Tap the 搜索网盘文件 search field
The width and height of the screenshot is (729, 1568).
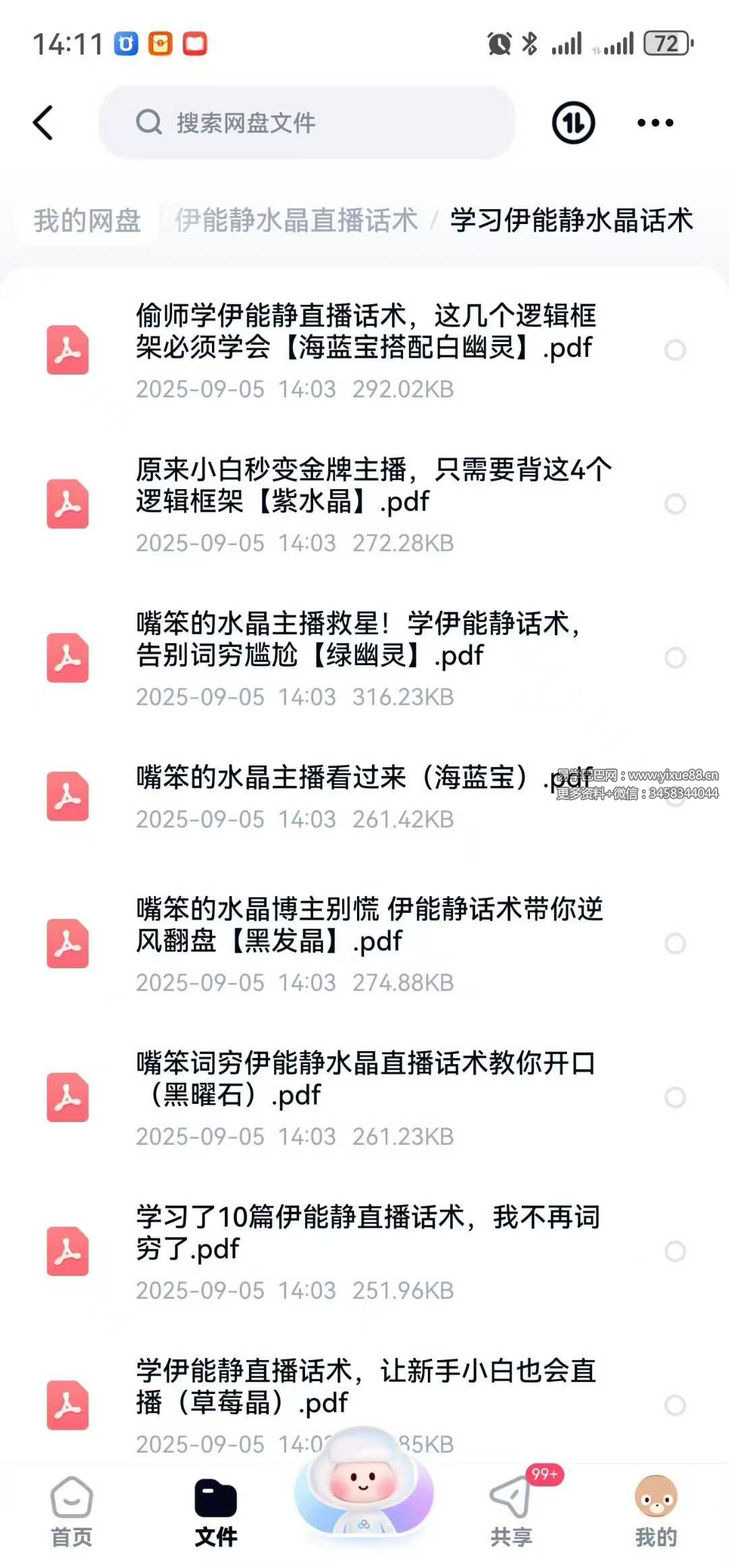tap(307, 123)
